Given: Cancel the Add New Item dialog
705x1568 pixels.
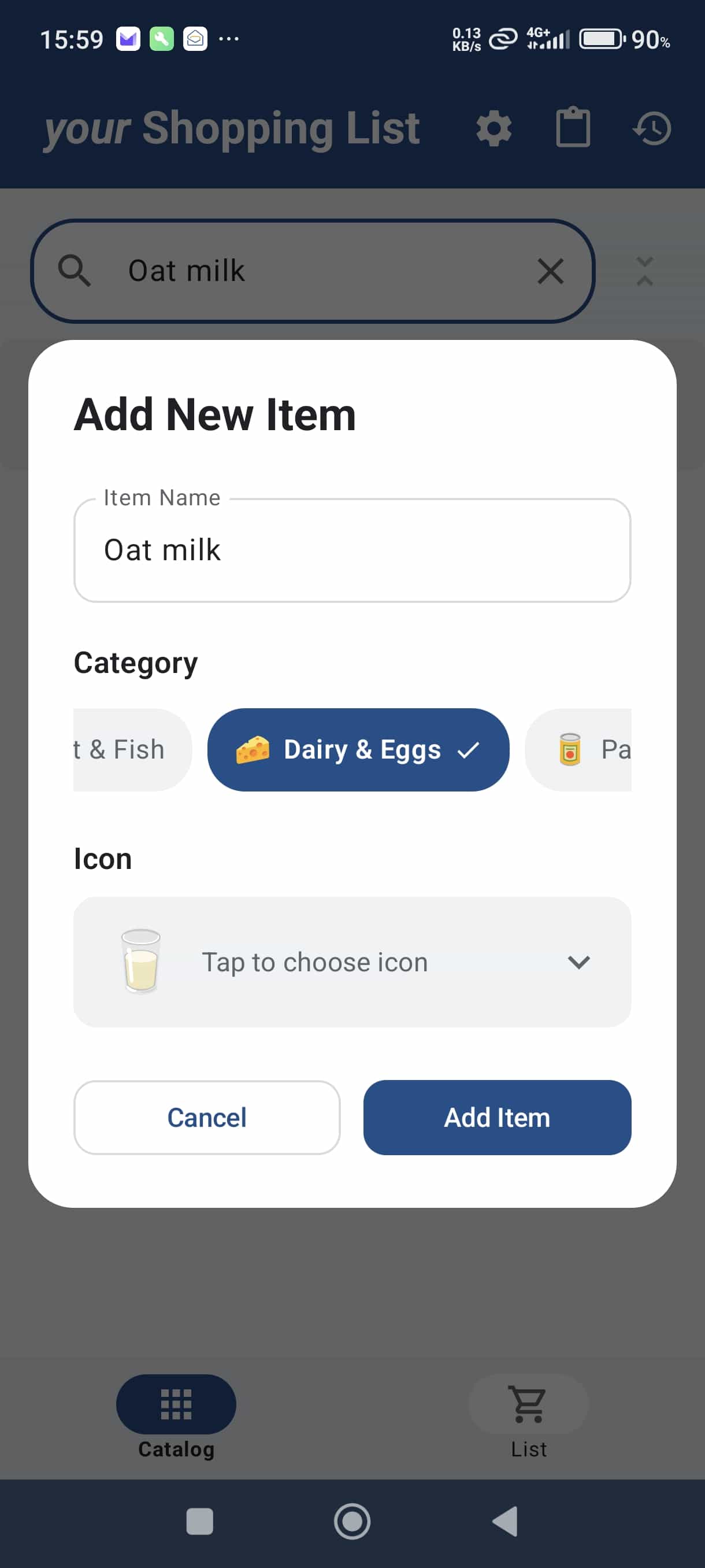Looking at the screenshot, I should tap(207, 1118).
